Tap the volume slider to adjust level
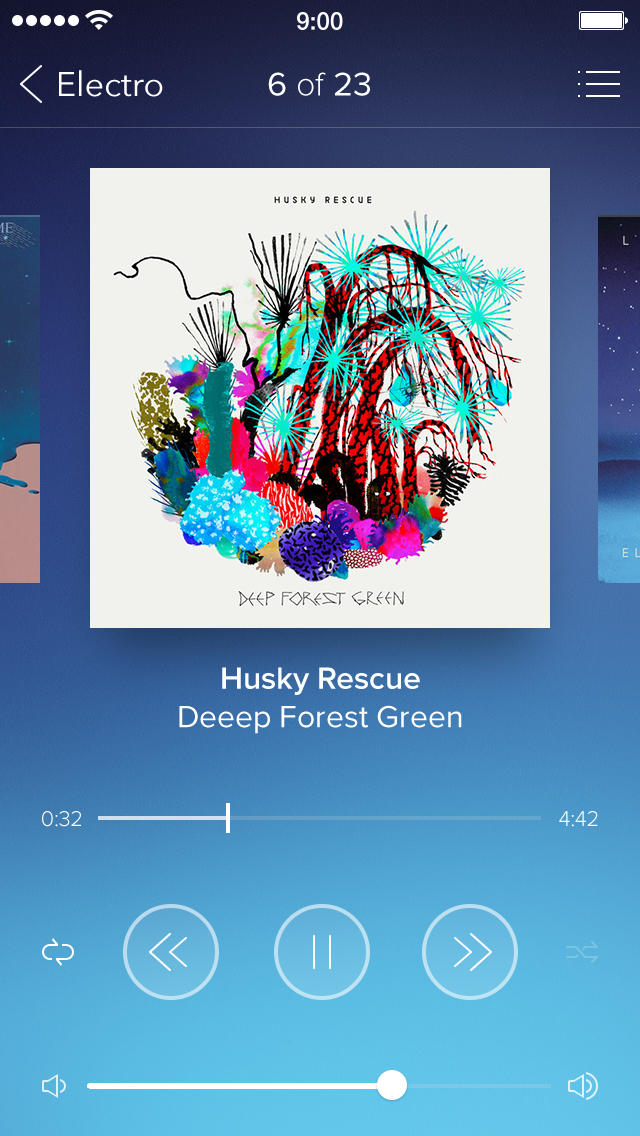 [319, 1086]
